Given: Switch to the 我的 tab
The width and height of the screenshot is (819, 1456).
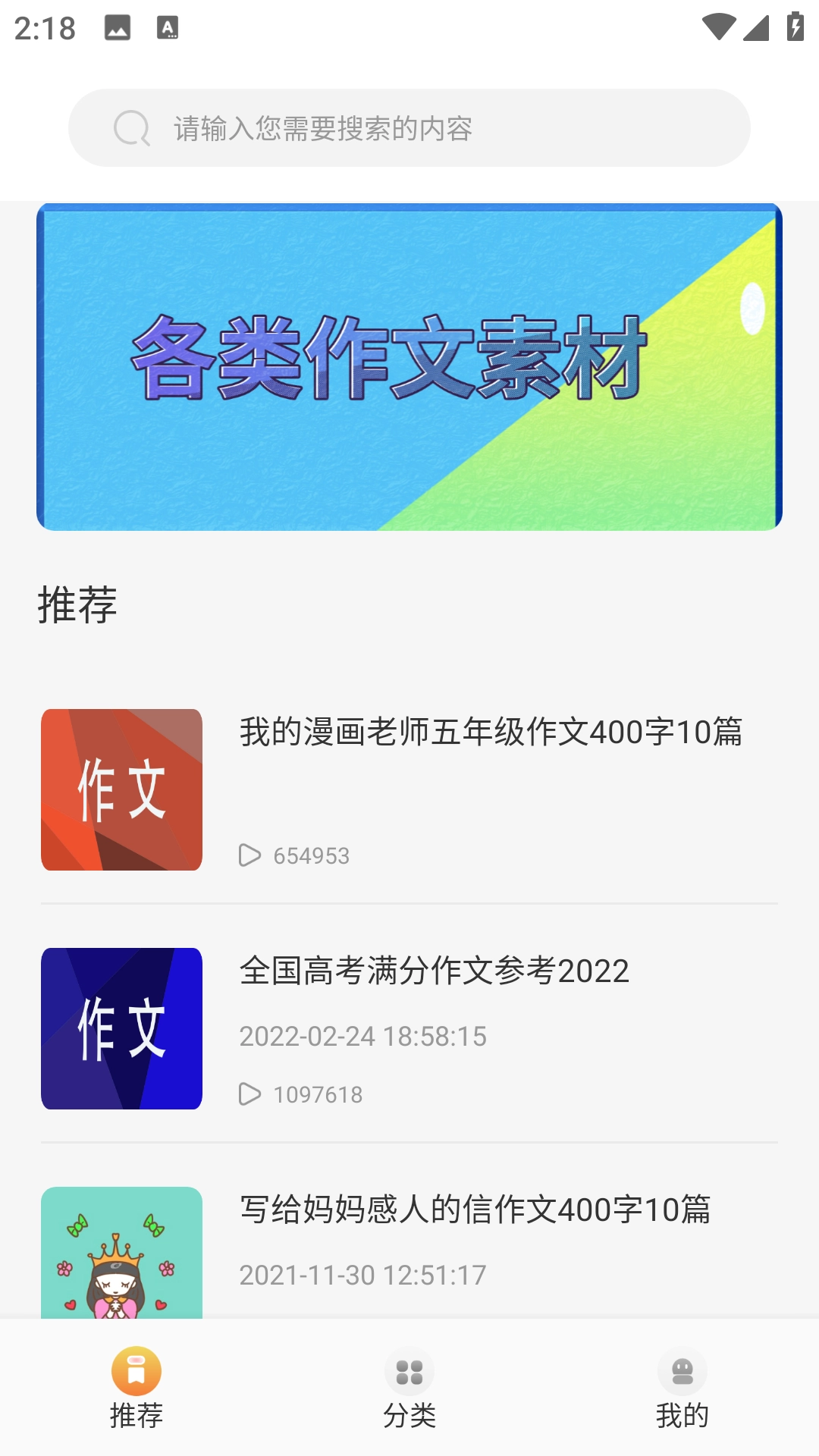Looking at the screenshot, I should tap(682, 1412).
